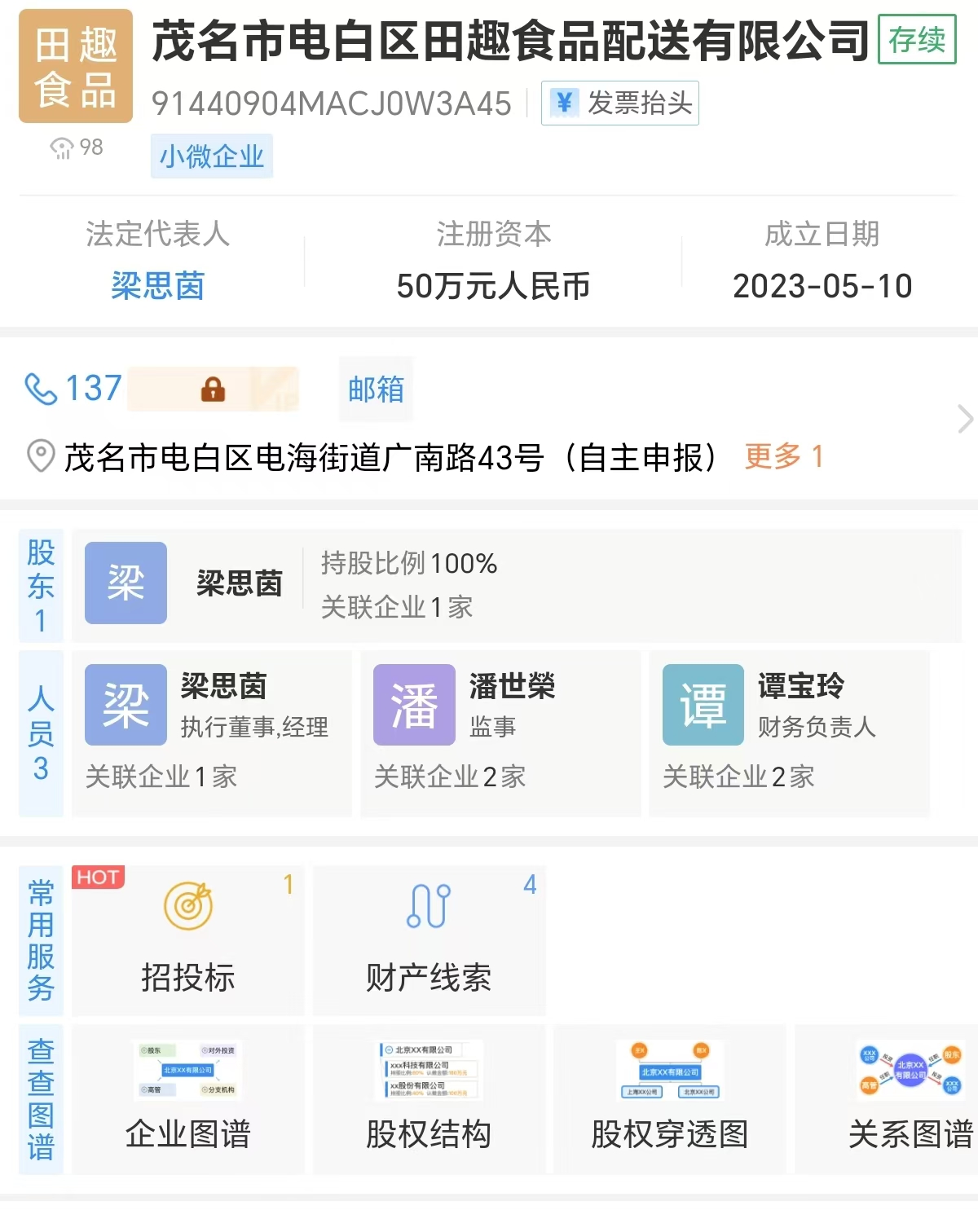
Task: Open legal representative 梁思茵's profile link
Action: coord(157,286)
